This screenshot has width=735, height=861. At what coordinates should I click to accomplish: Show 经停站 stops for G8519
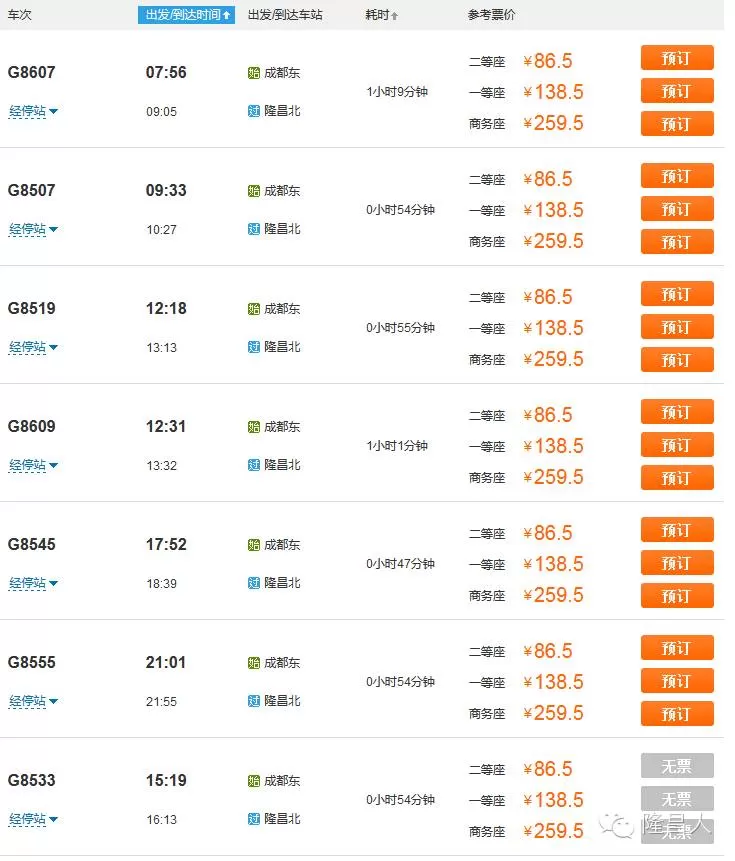click(33, 347)
